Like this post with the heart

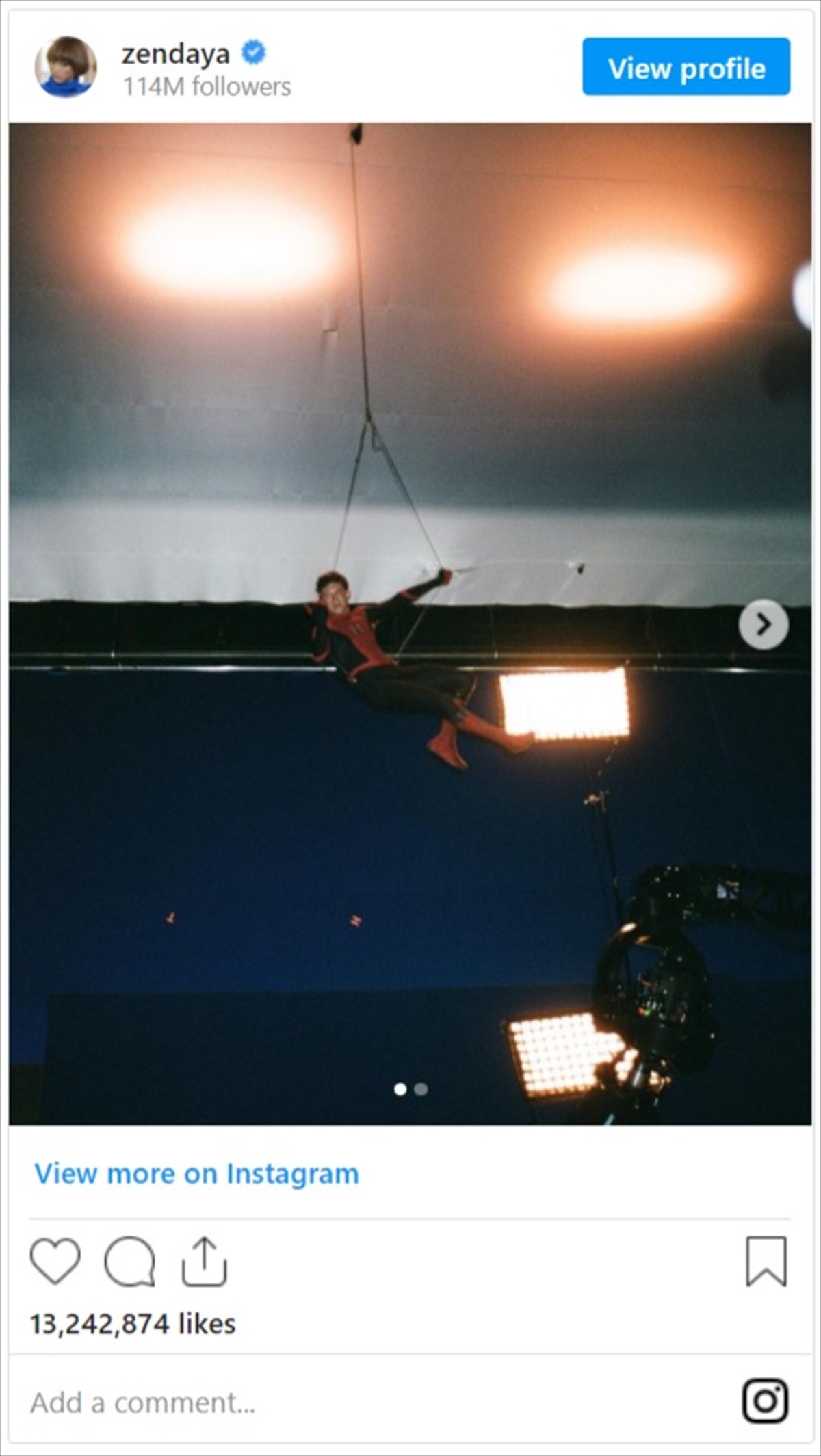(55, 1261)
